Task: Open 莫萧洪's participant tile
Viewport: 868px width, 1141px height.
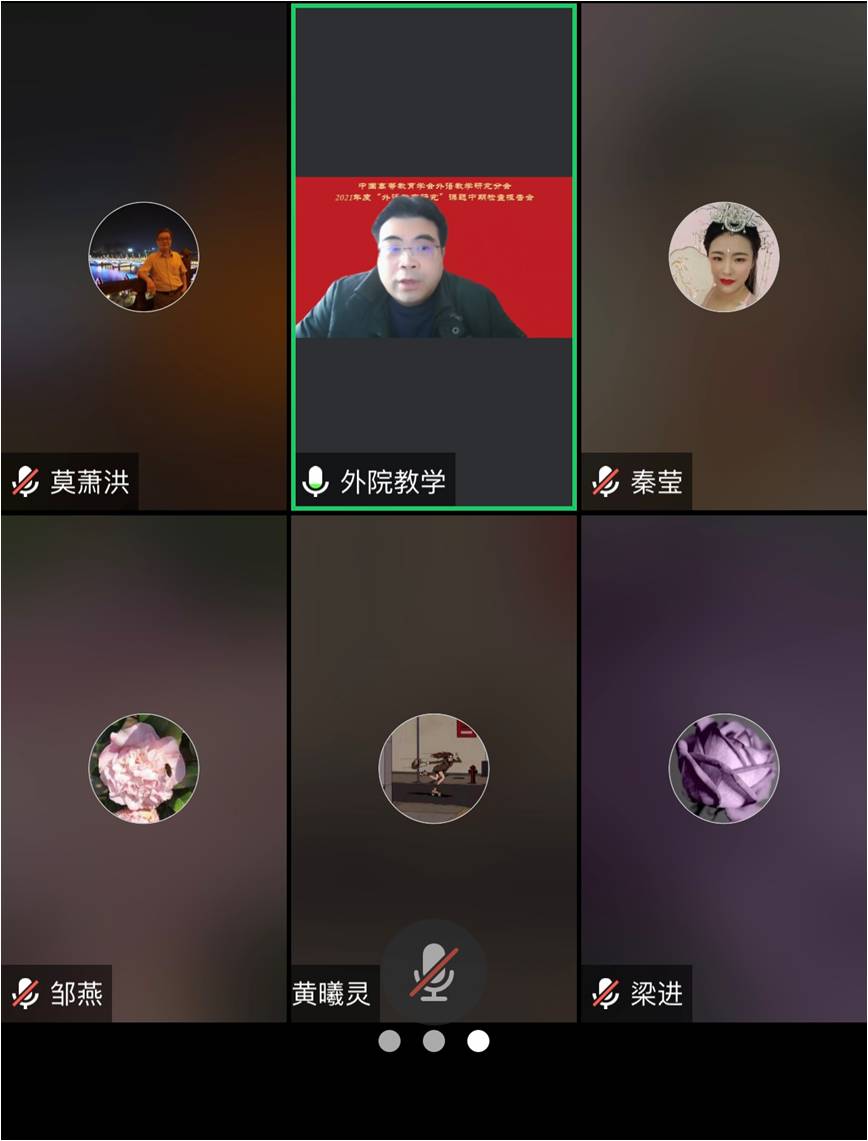Action: [144, 257]
